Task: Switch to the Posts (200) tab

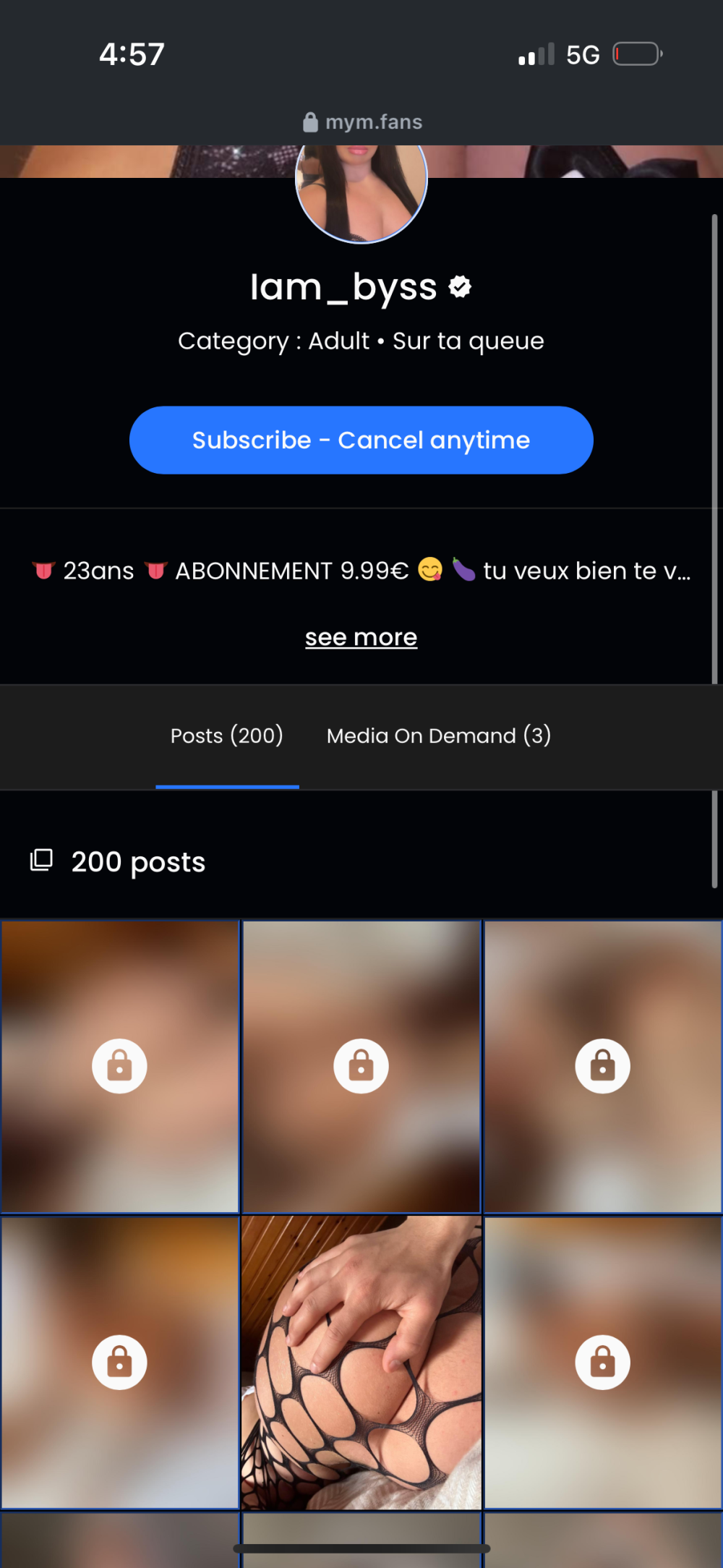Action: click(227, 736)
